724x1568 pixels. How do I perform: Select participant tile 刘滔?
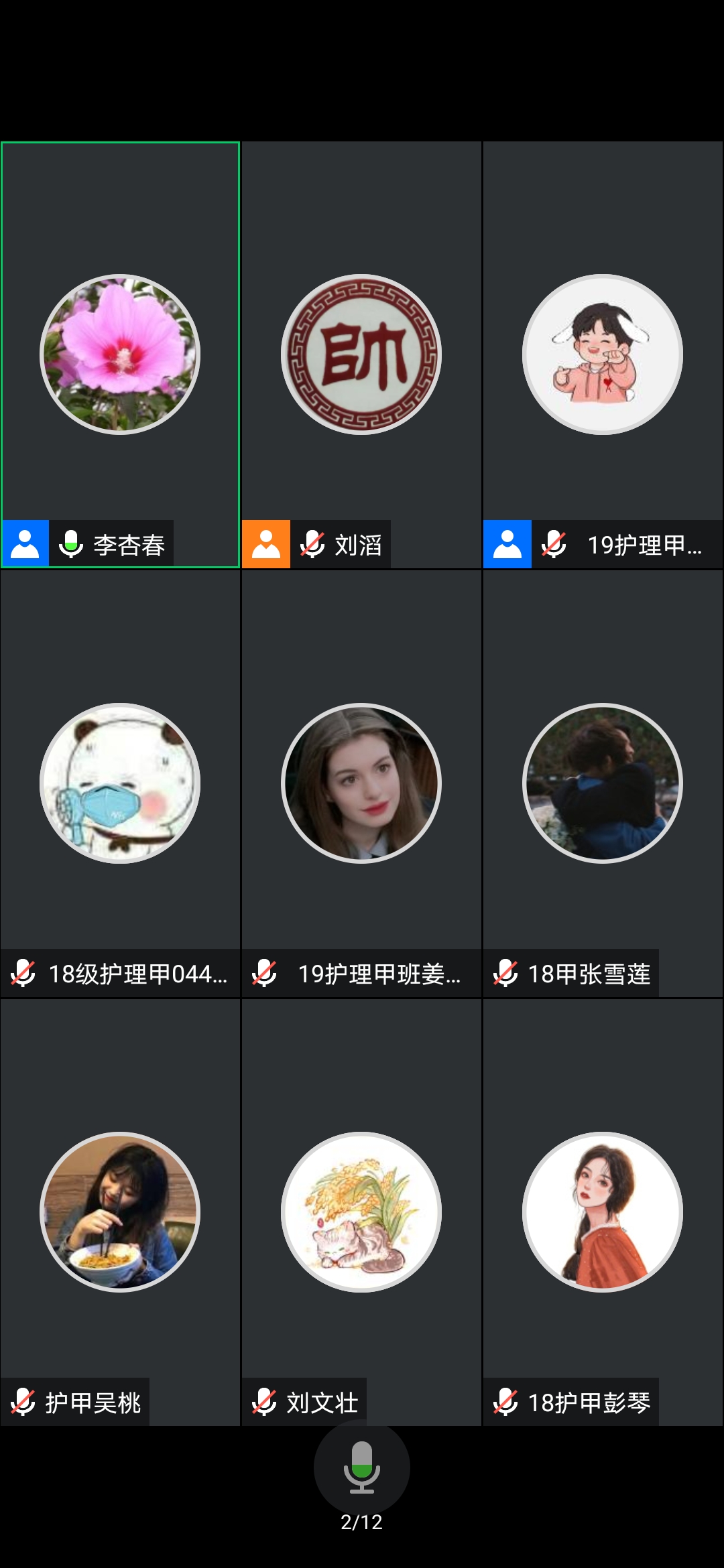361,354
